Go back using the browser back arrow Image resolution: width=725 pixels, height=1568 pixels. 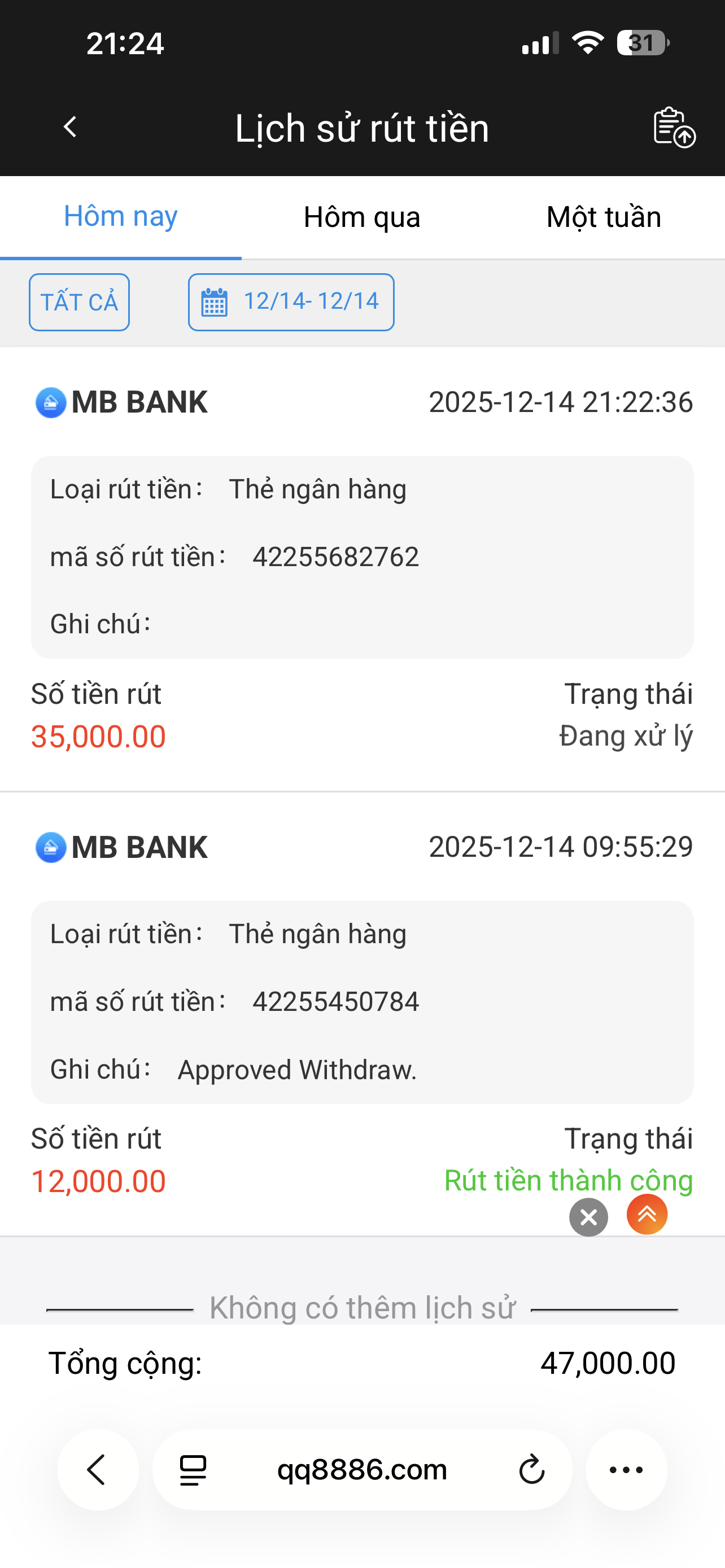pos(97,1470)
